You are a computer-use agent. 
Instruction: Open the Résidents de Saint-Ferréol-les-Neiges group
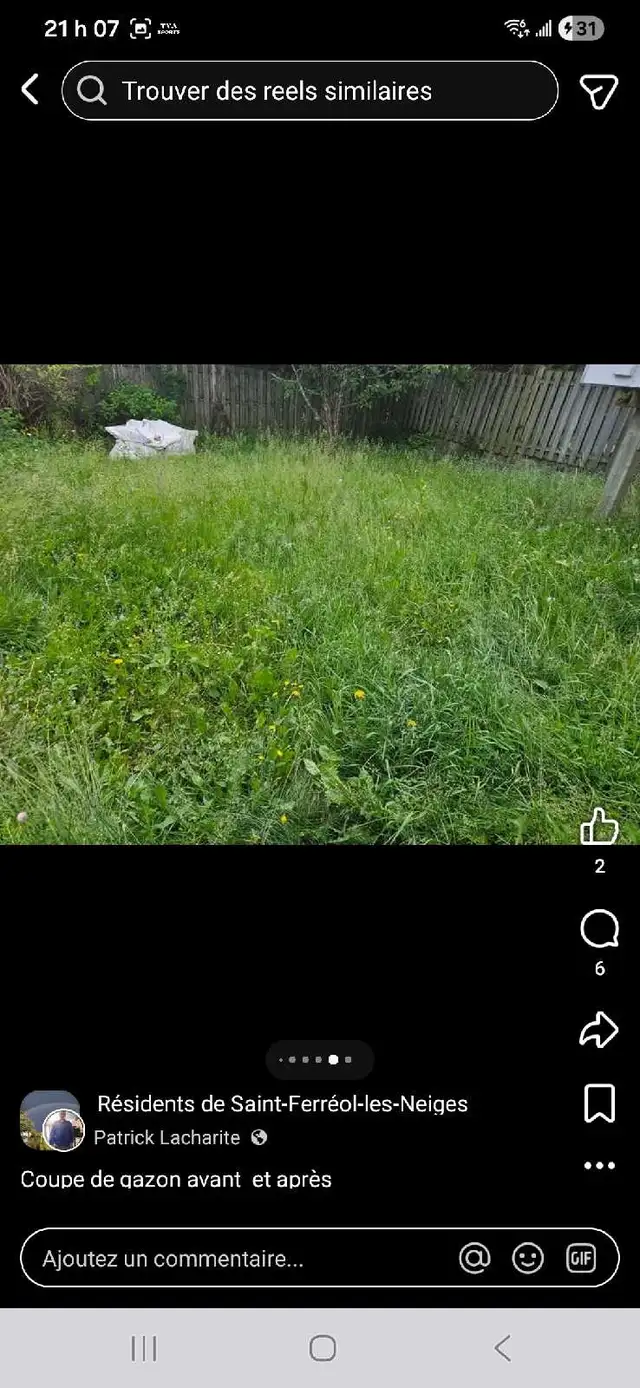(282, 1104)
